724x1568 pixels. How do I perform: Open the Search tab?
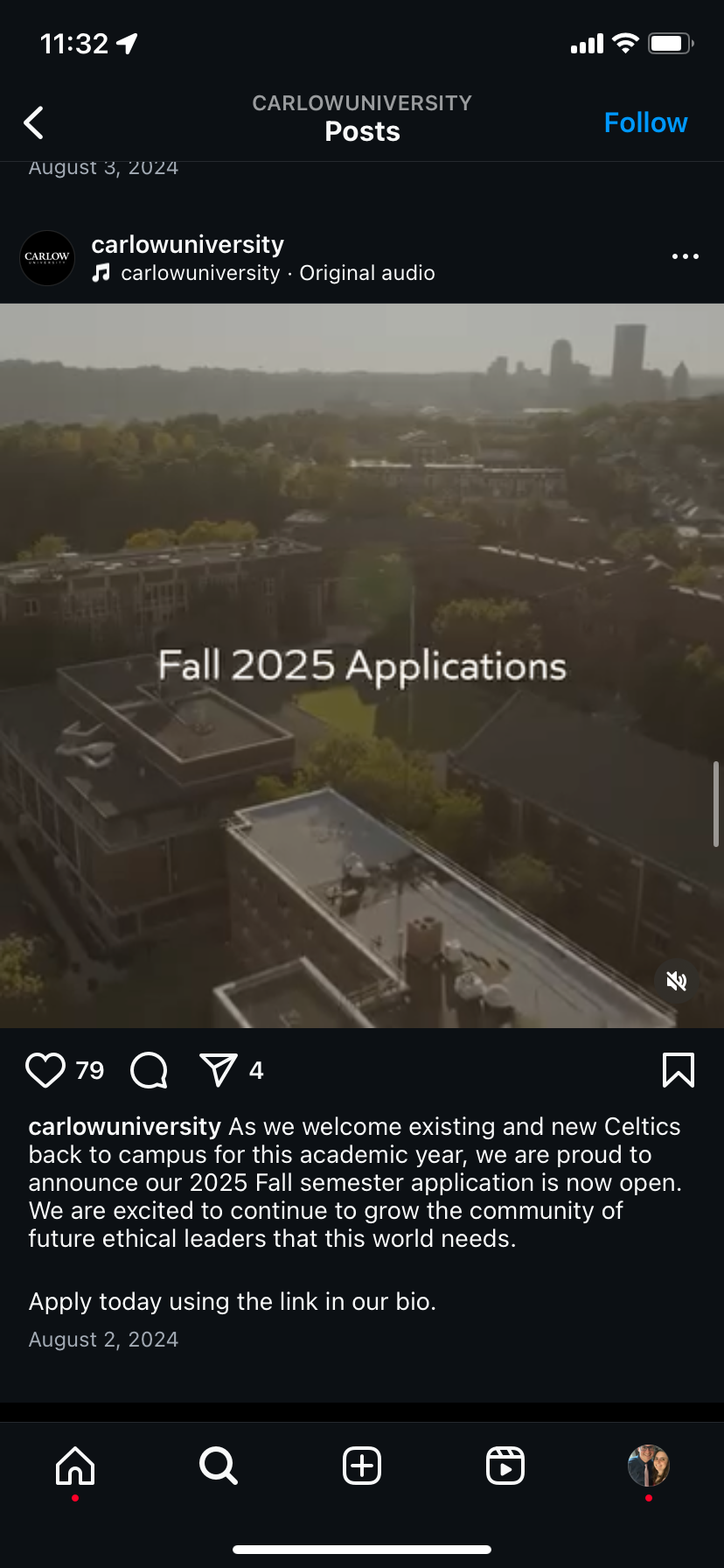click(218, 1466)
